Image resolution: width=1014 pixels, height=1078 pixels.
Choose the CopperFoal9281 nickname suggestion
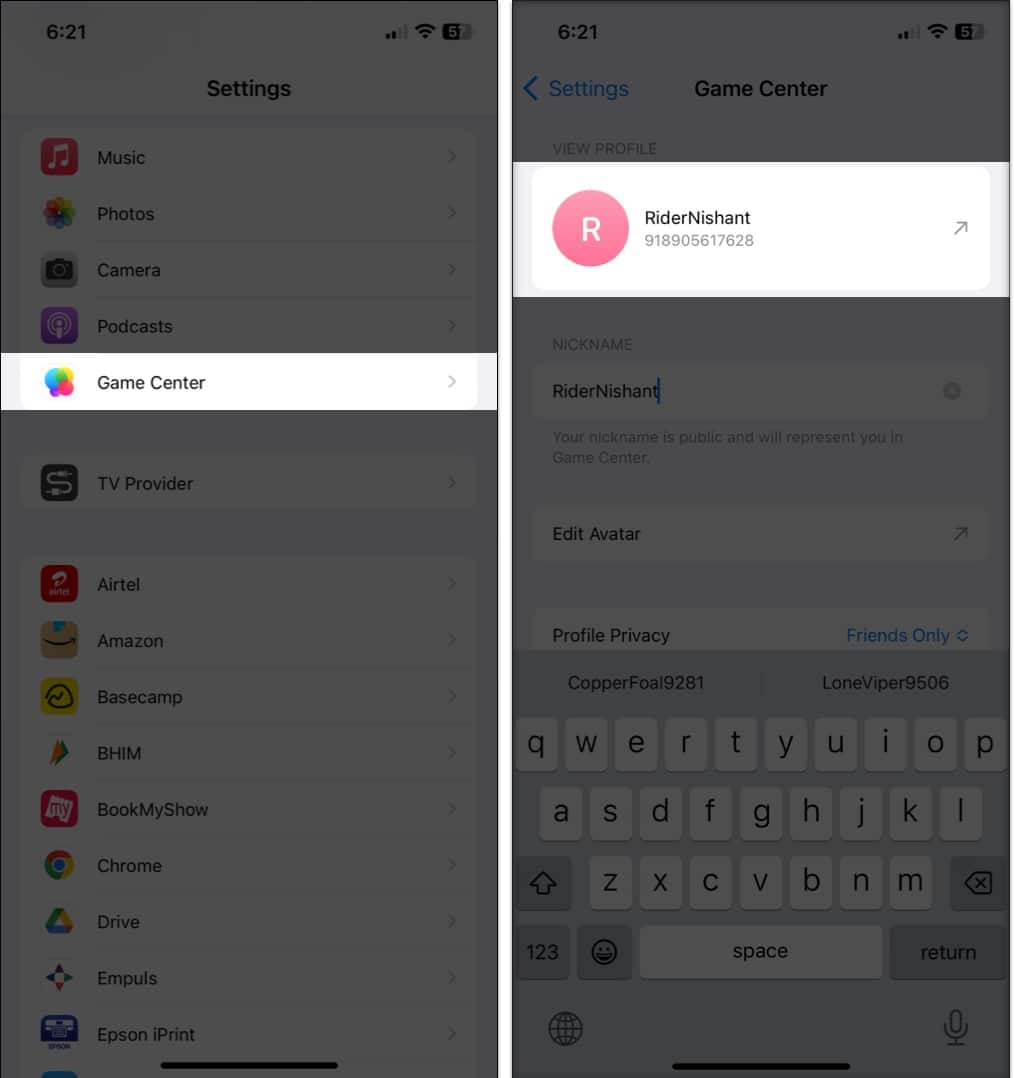pos(636,683)
